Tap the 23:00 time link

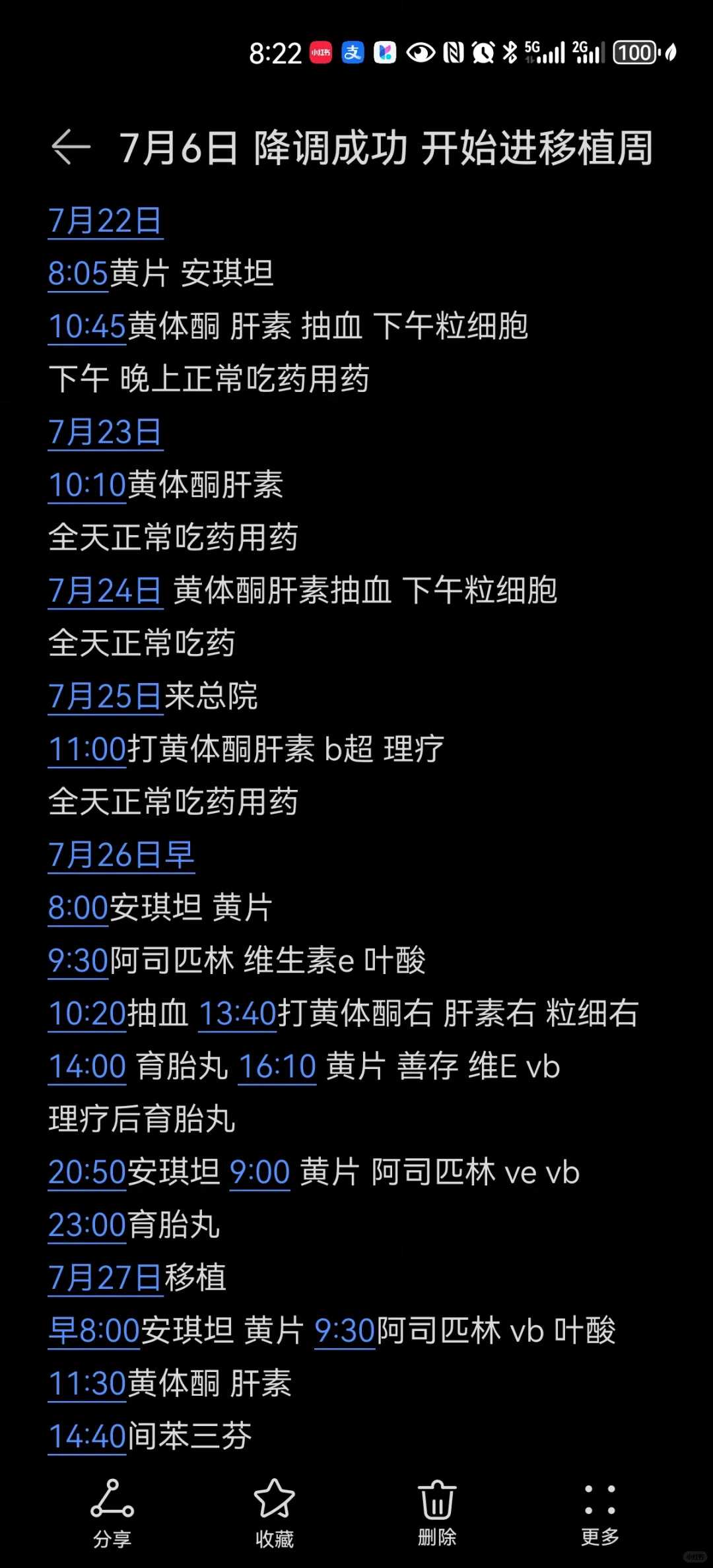click(x=86, y=1225)
